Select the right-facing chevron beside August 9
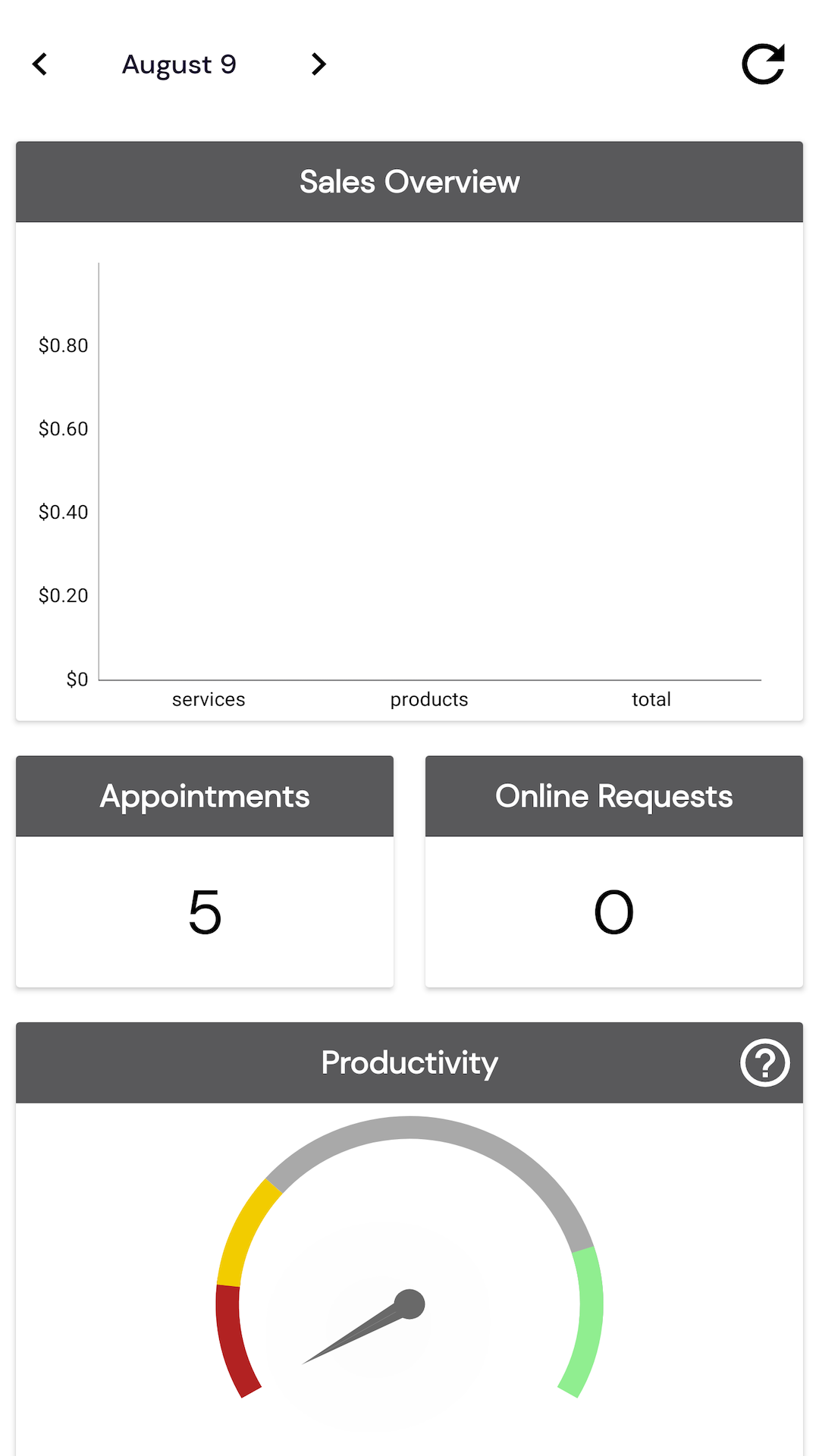 318,64
